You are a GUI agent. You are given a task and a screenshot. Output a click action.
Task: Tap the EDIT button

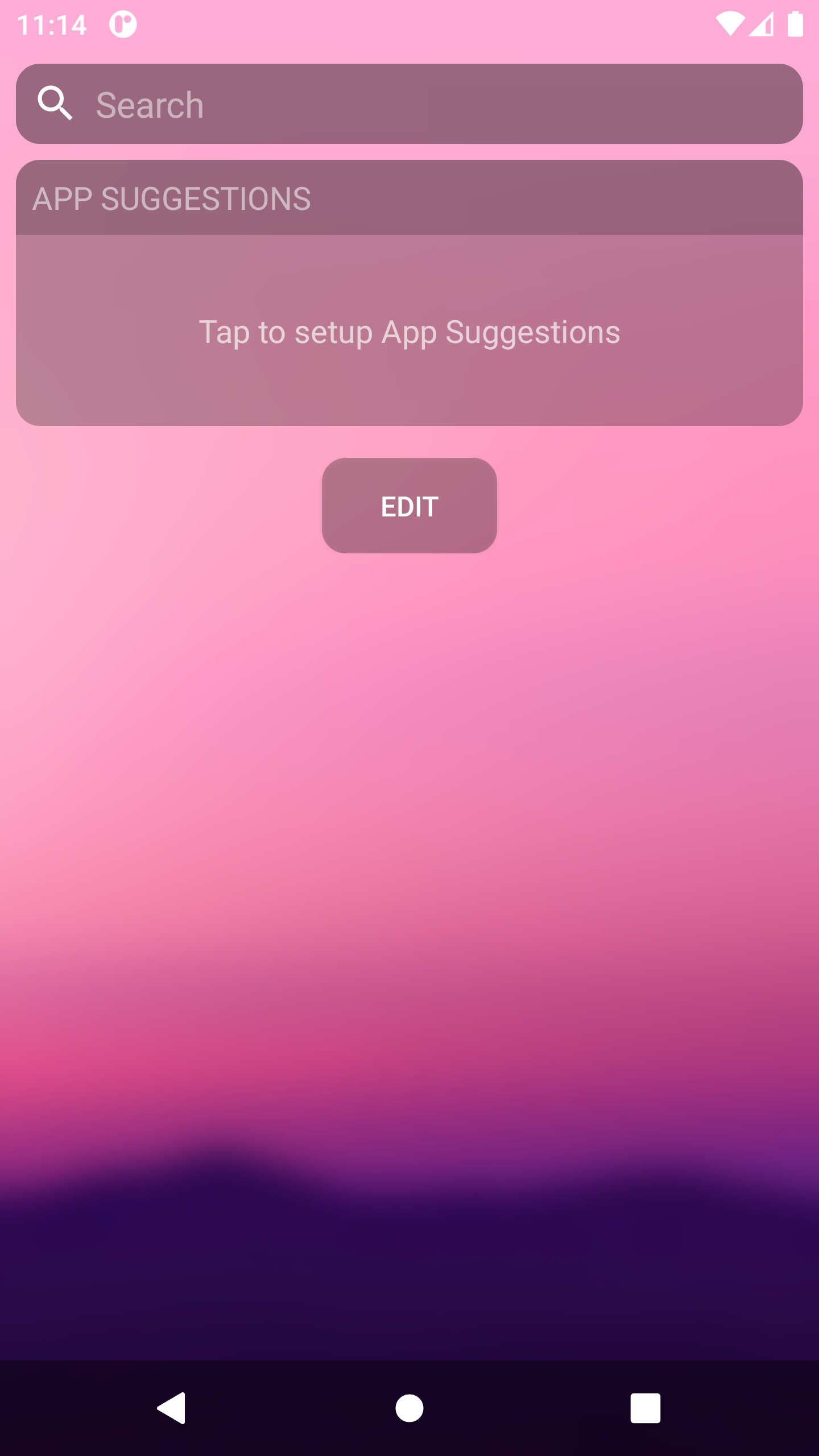[409, 506]
